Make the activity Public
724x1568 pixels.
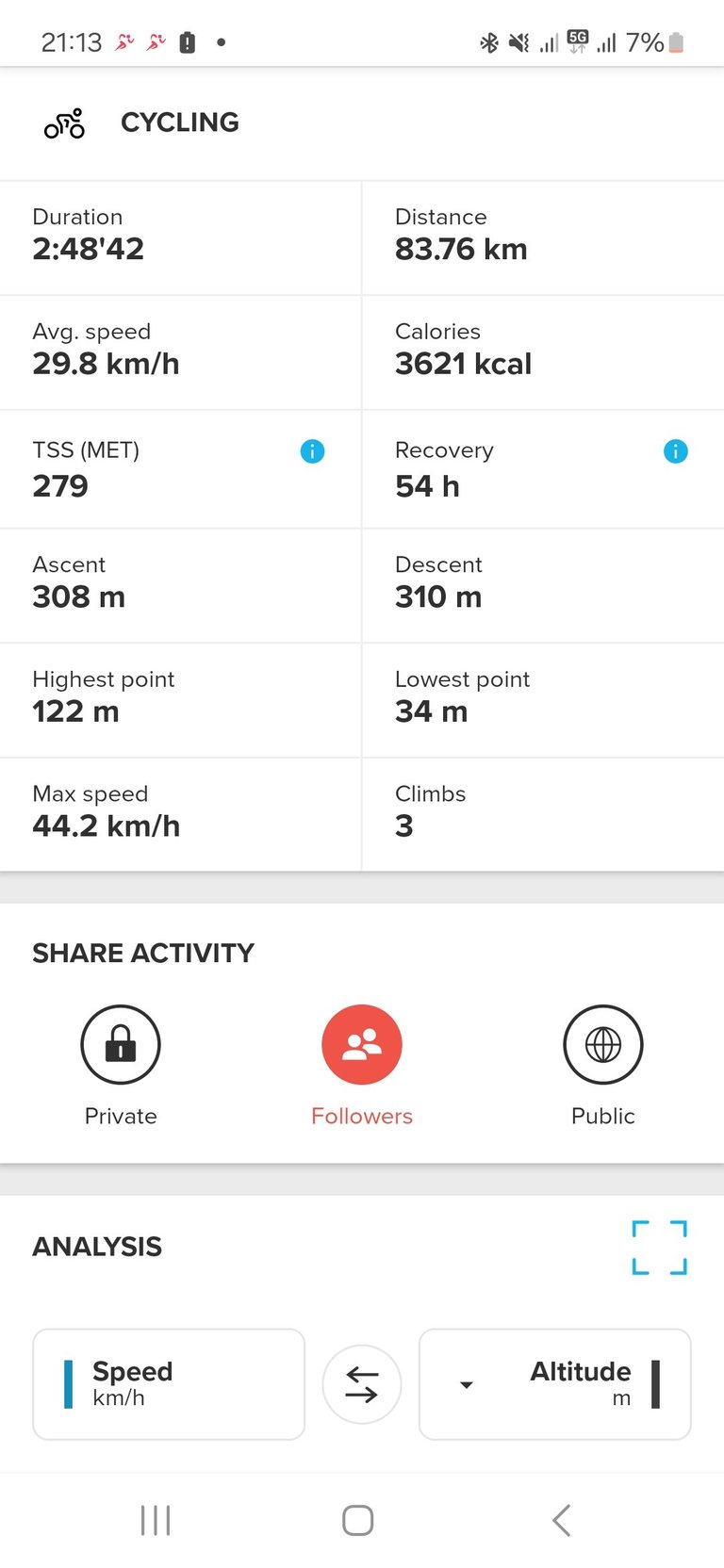[603, 1045]
